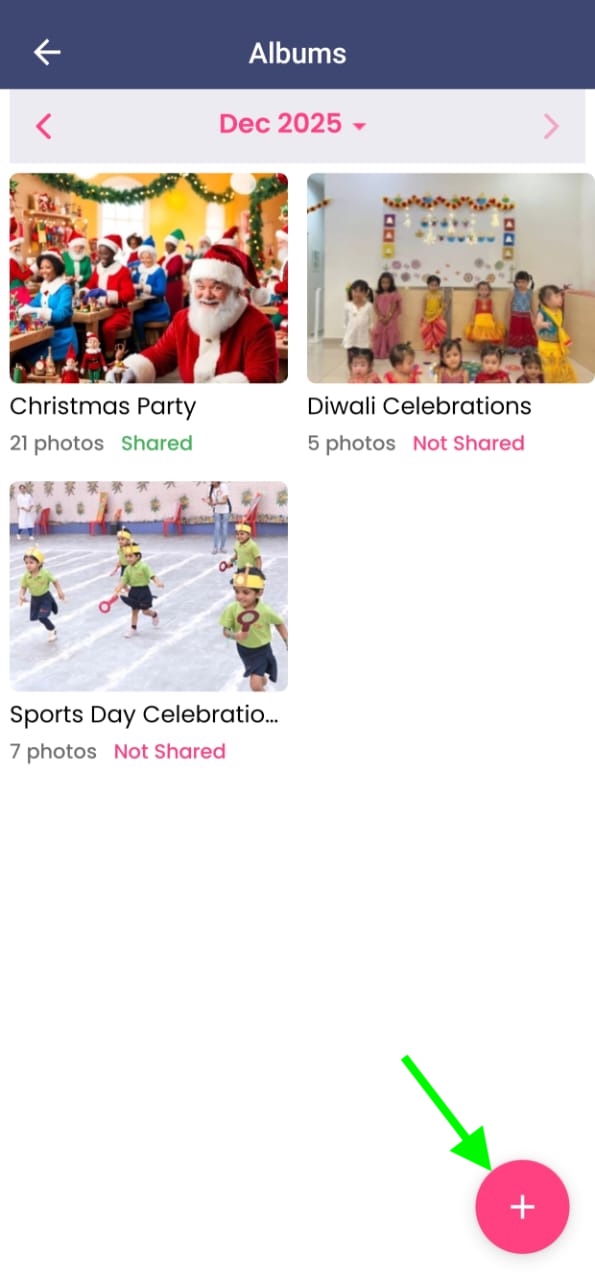The width and height of the screenshot is (595, 1280).
Task: Open the Dec 2025 month picker
Action: point(293,124)
